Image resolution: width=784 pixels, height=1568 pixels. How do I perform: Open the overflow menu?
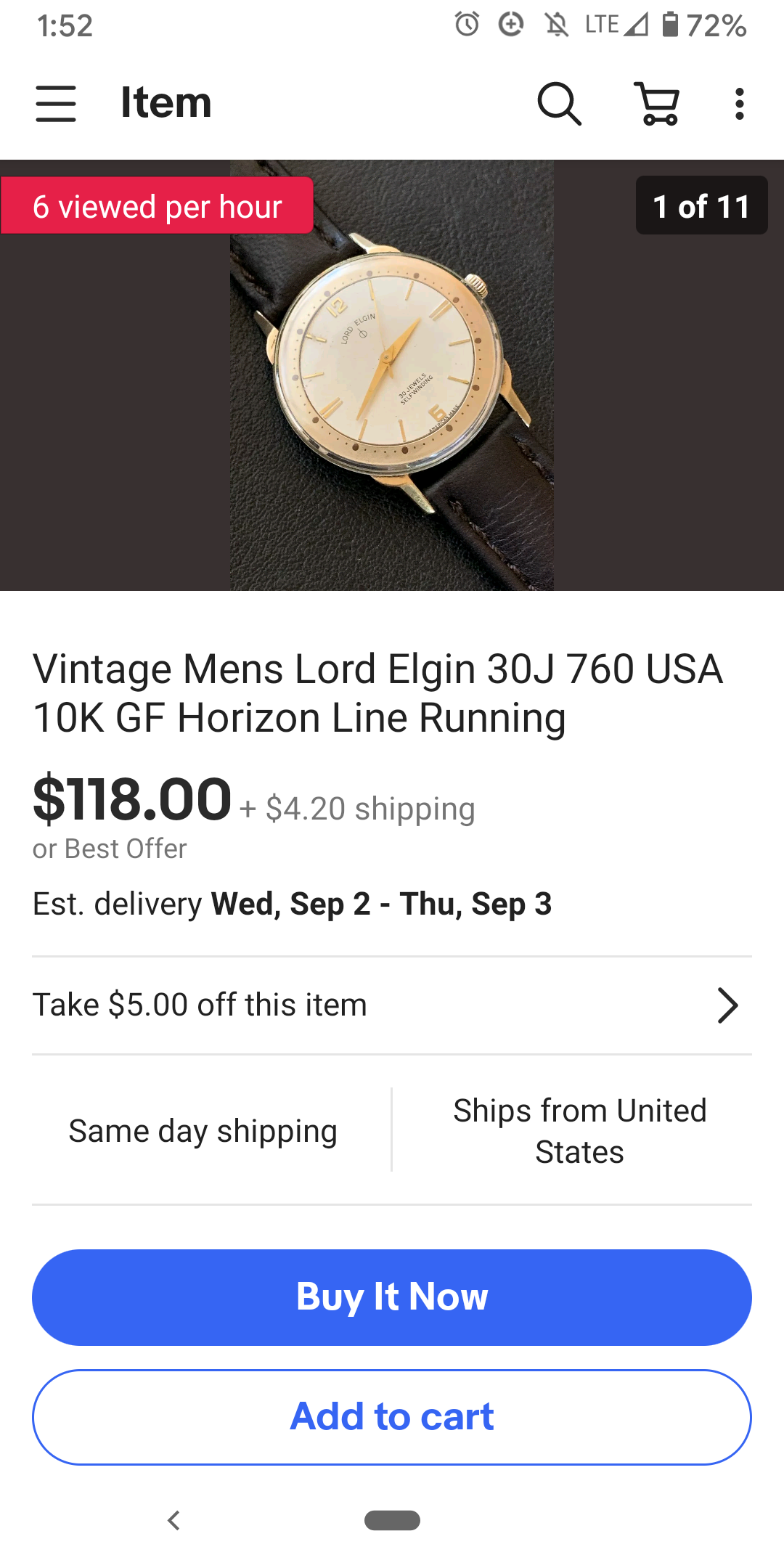(x=739, y=103)
